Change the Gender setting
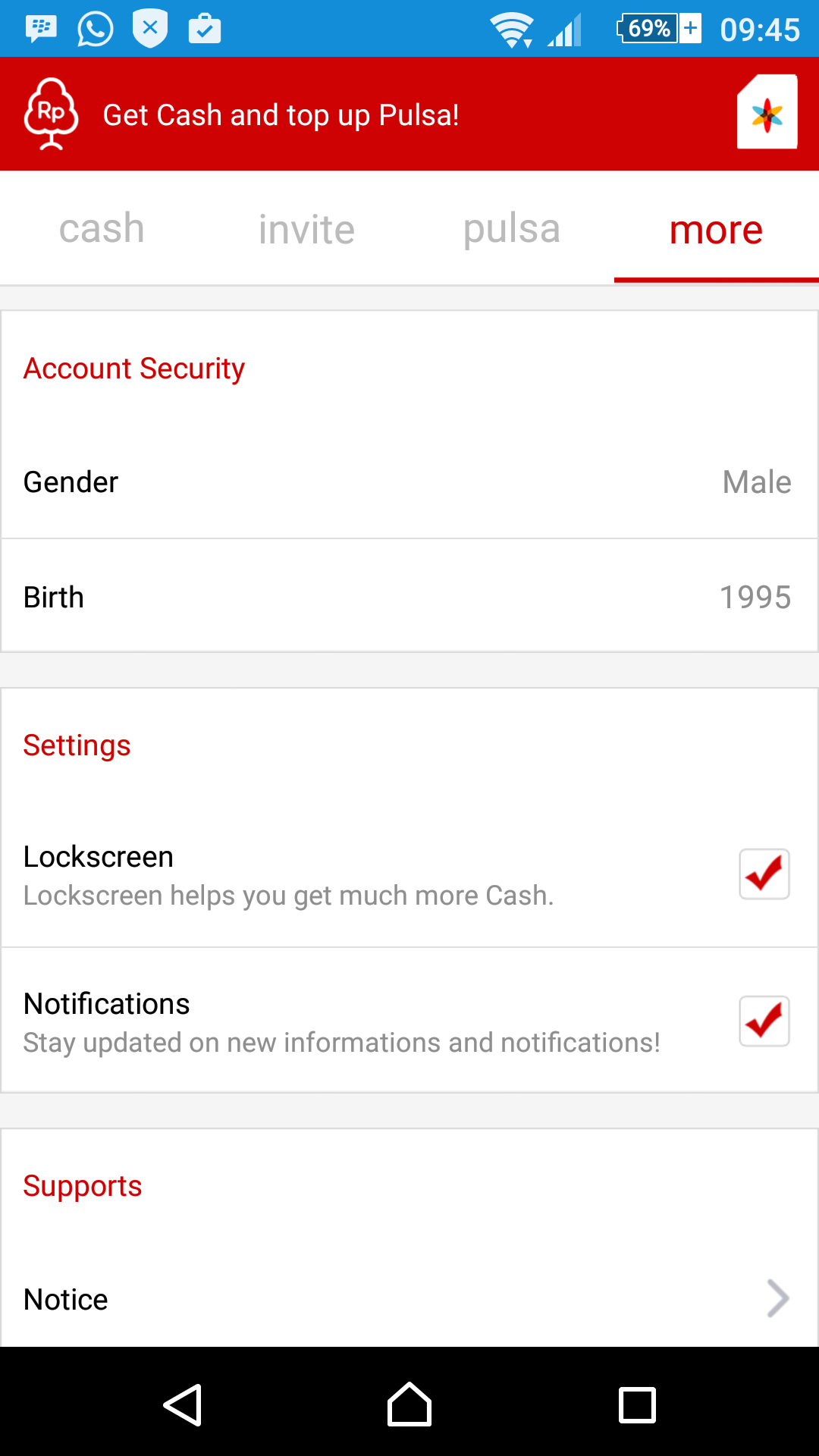Viewport: 819px width, 1456px height. click(409, 482)
